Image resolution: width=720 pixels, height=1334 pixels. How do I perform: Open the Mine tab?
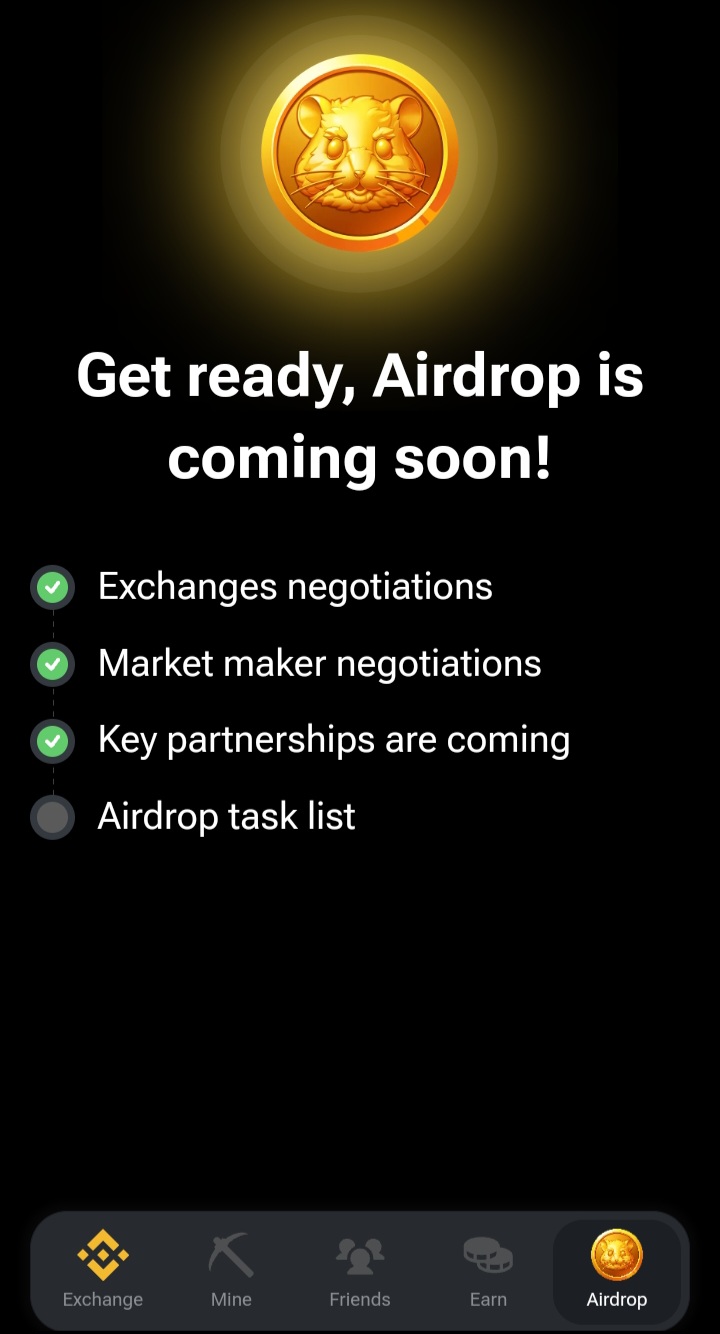[231, 1269]
